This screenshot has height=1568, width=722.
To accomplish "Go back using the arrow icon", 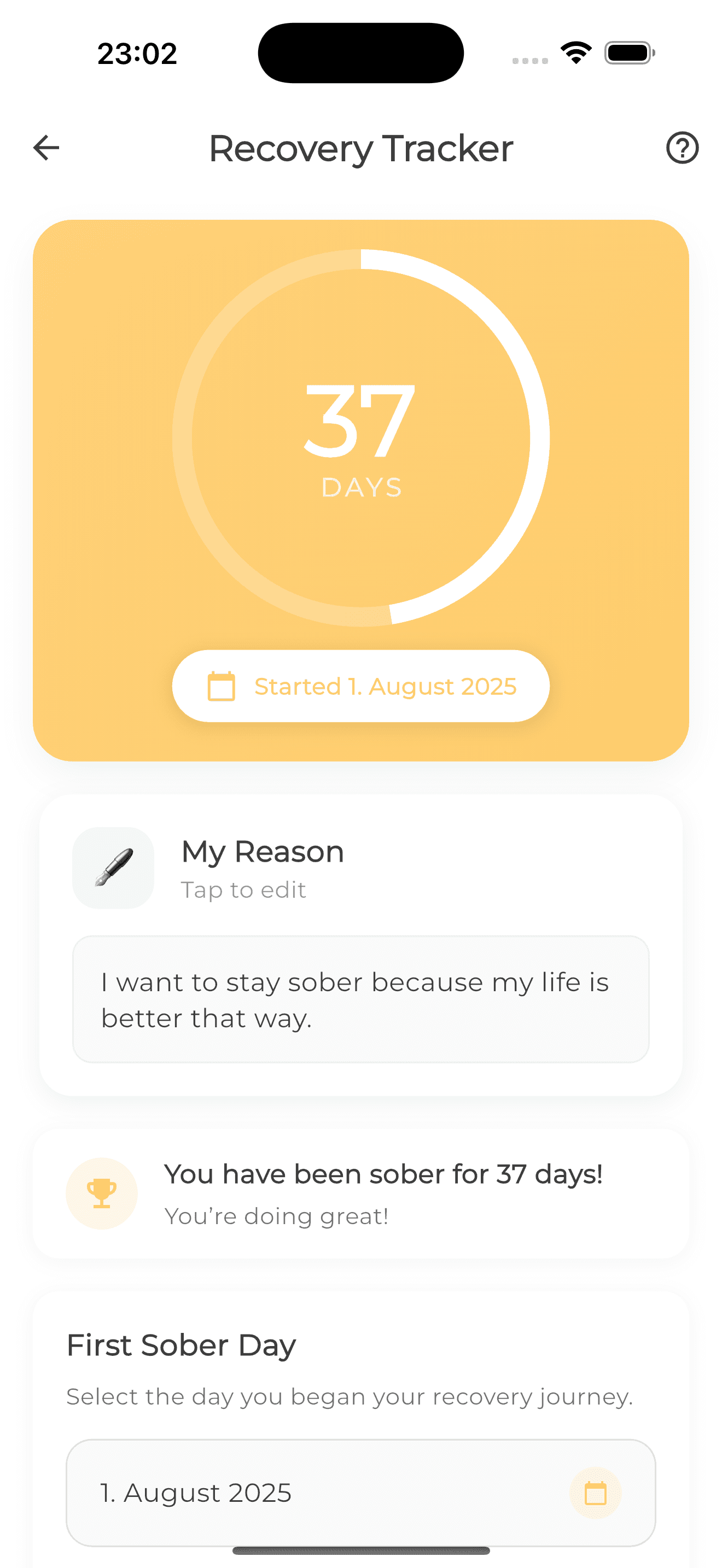I will coord(46,148).
